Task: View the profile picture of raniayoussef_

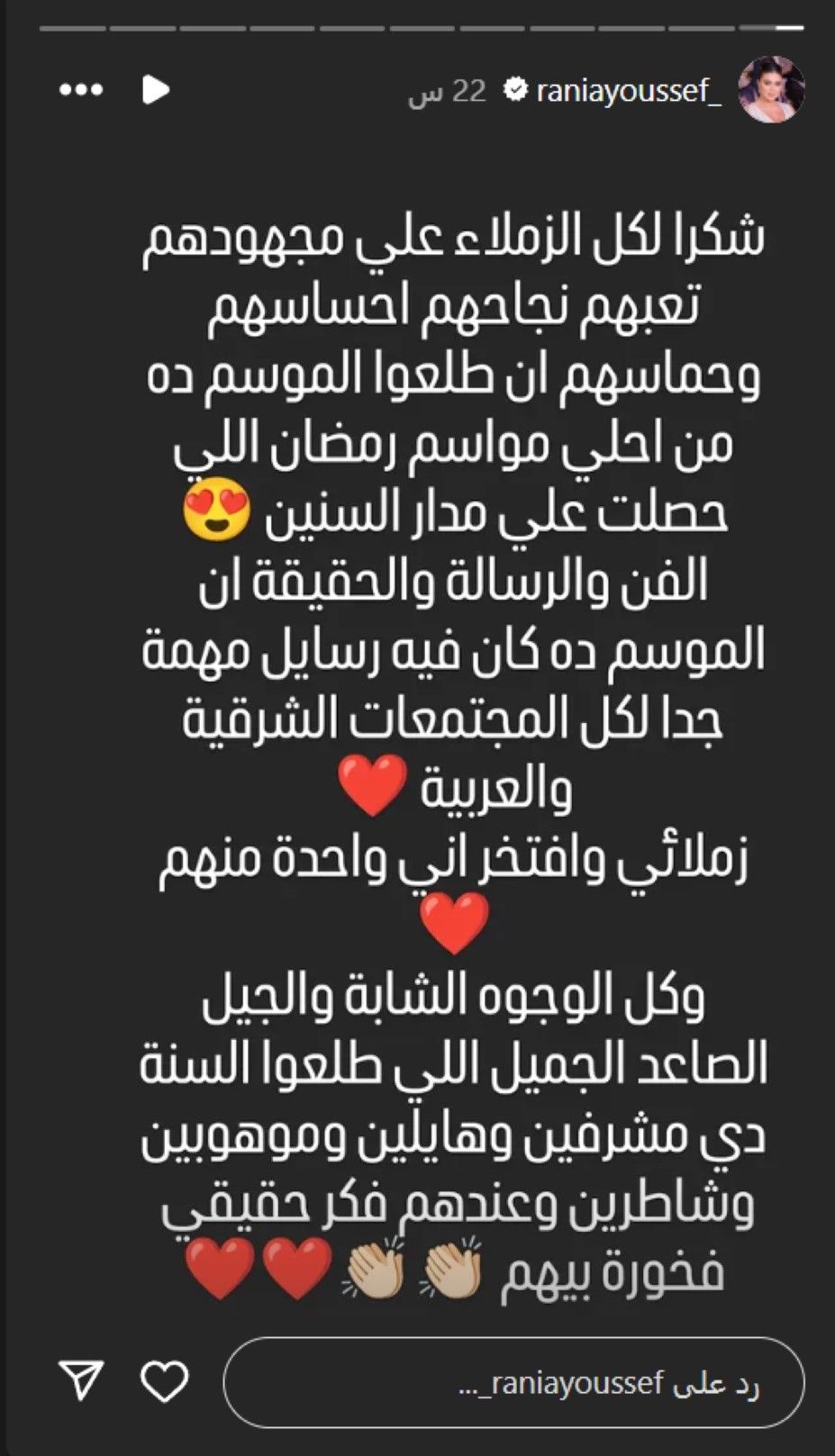Action: [770, 88]
